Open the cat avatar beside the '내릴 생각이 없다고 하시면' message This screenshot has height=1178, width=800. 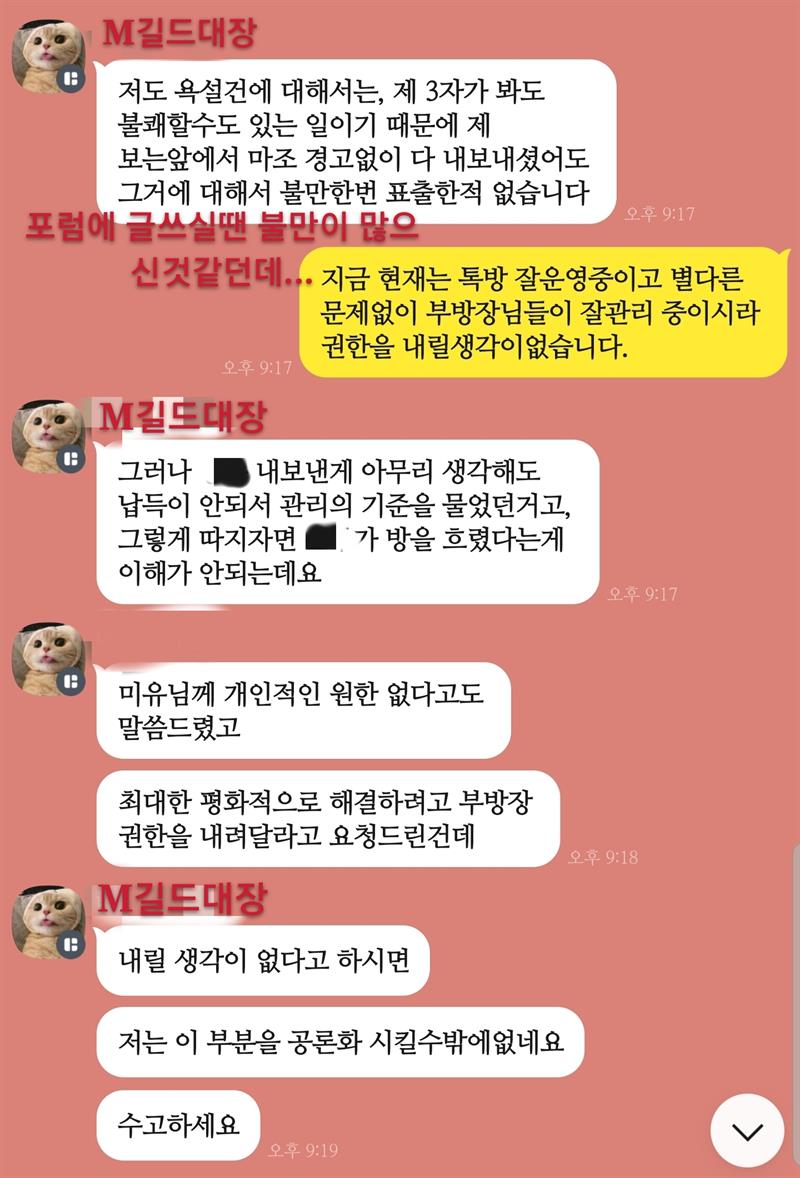(x=47, y=920)
